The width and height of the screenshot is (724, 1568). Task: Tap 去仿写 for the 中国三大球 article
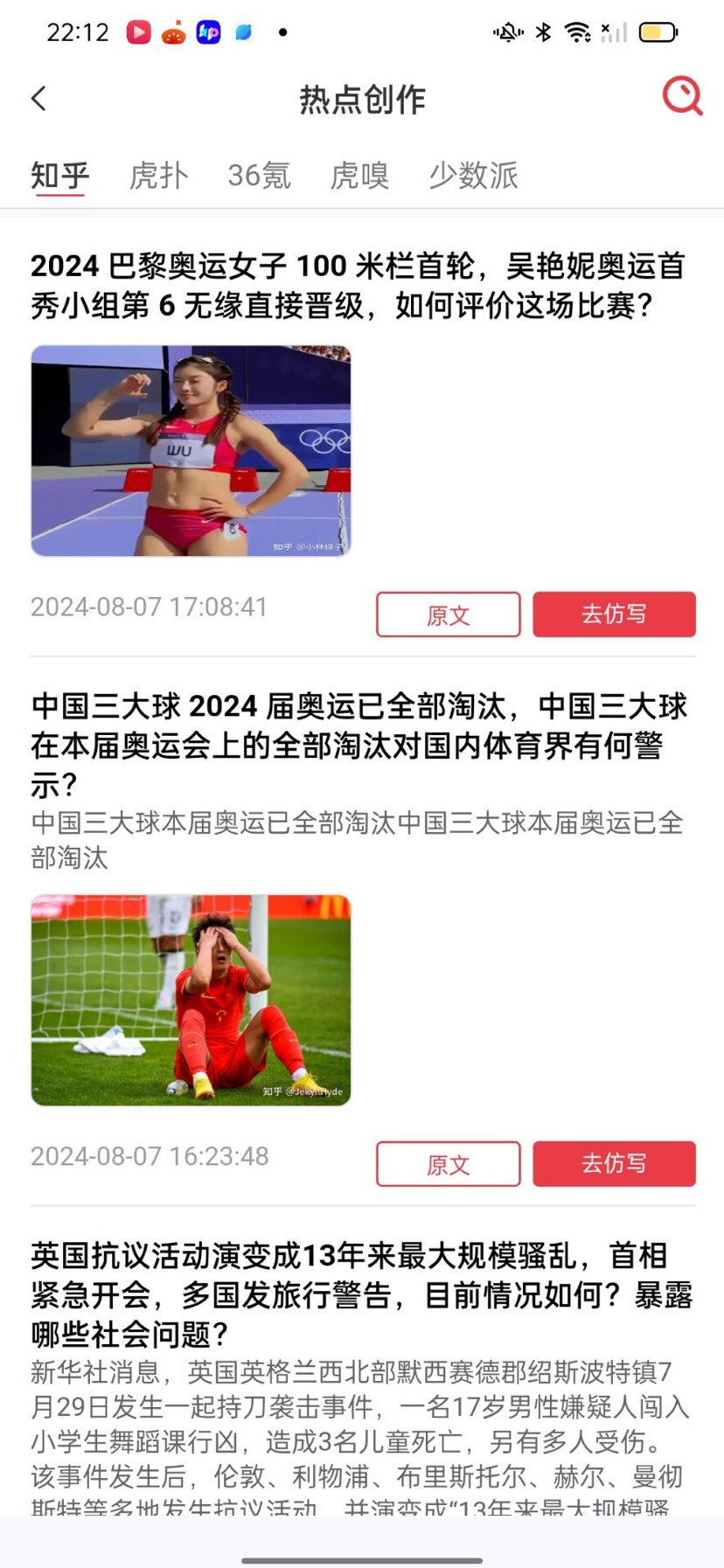click(614, 1163)
